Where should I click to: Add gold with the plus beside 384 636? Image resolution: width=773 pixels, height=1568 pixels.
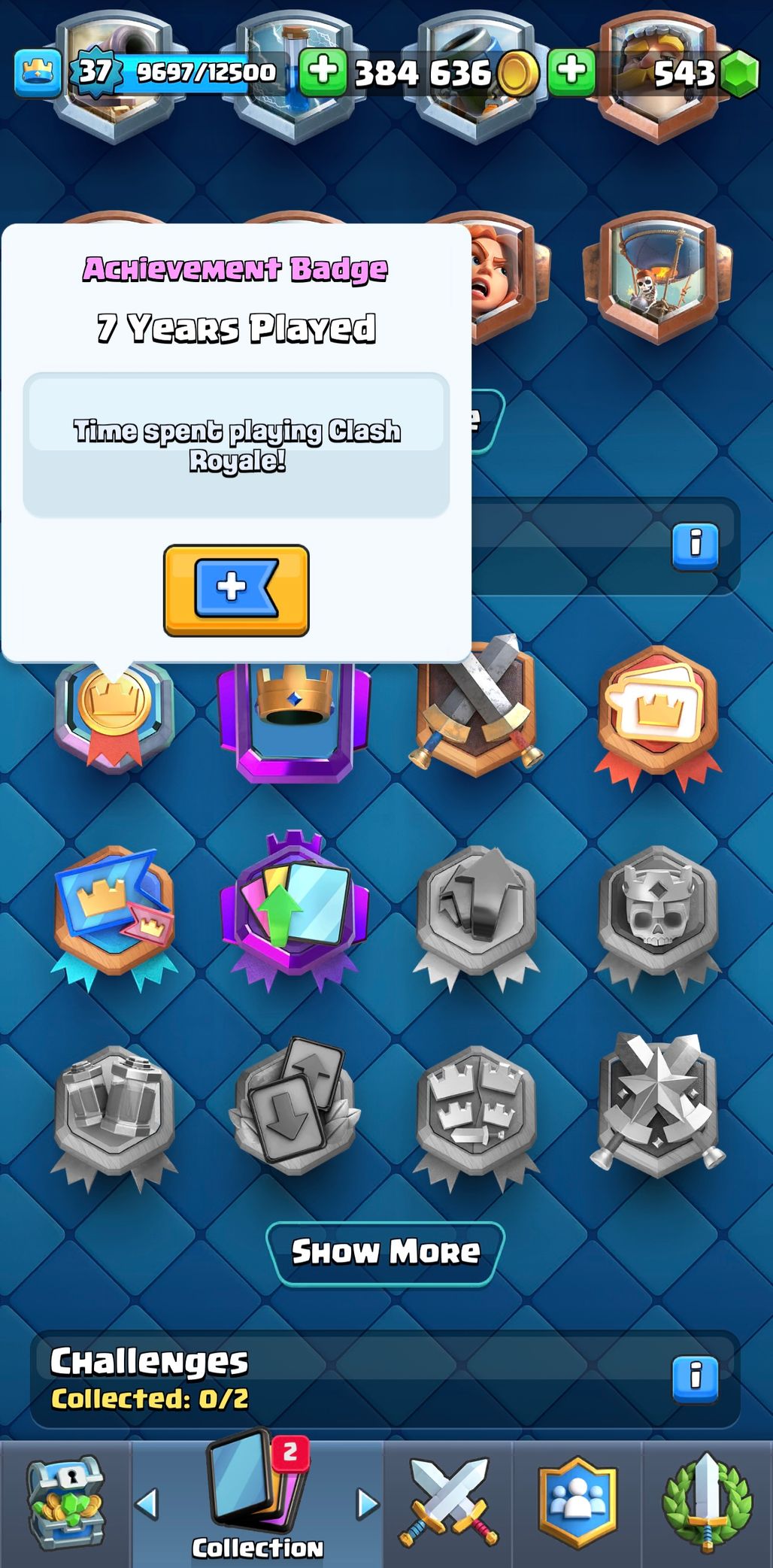323,71
